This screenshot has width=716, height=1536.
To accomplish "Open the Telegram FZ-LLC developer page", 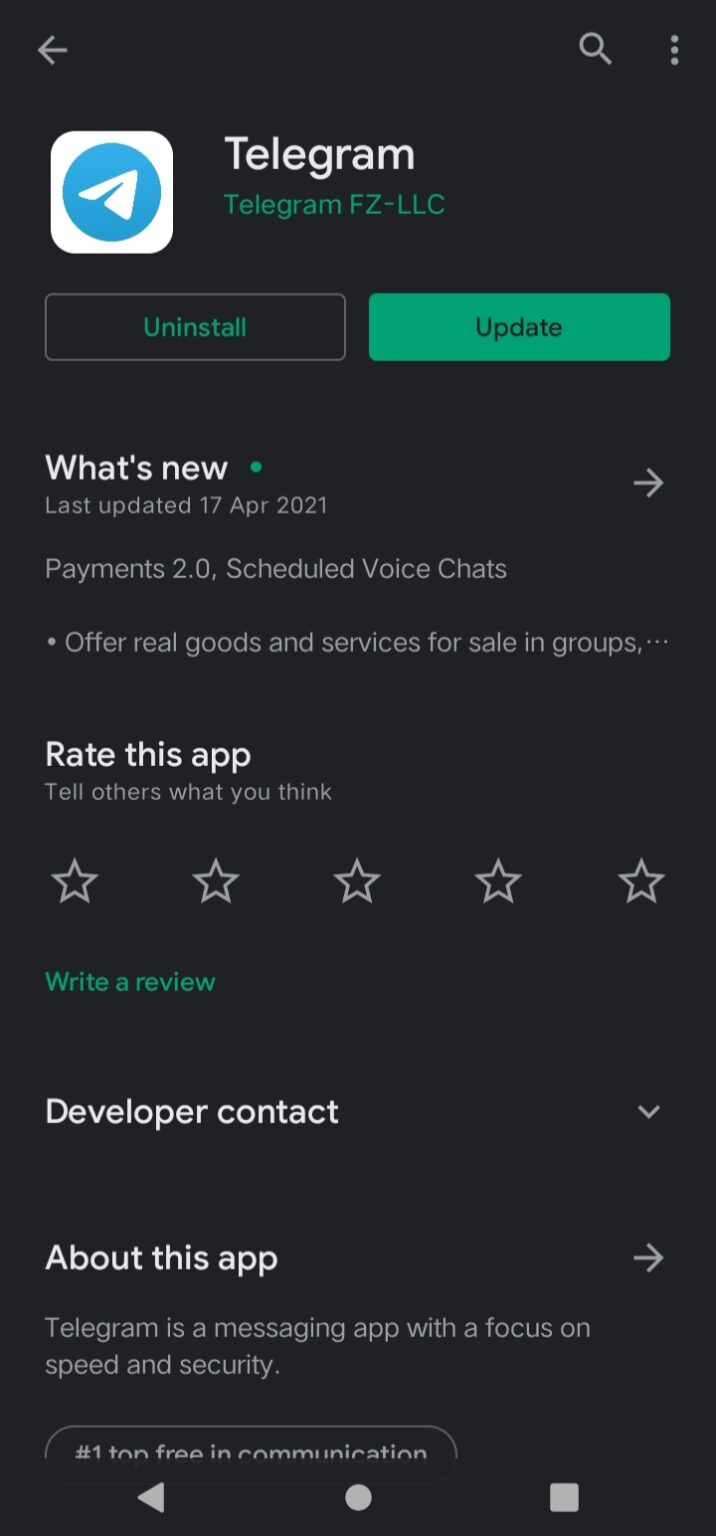I will coord(334,204).
